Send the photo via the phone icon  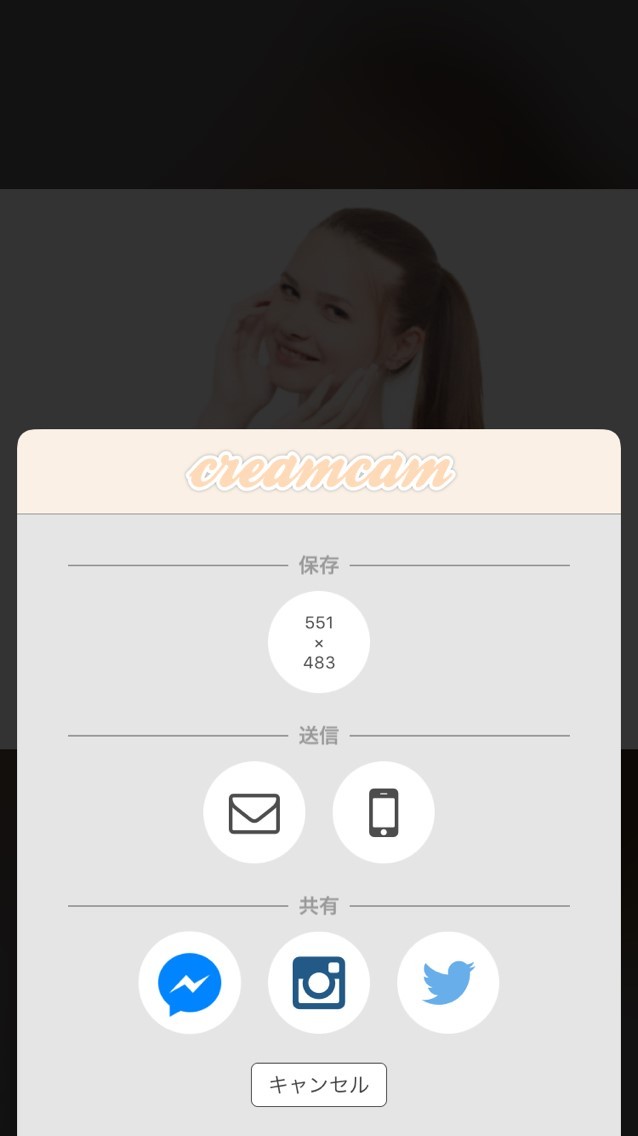click(383, 812)
